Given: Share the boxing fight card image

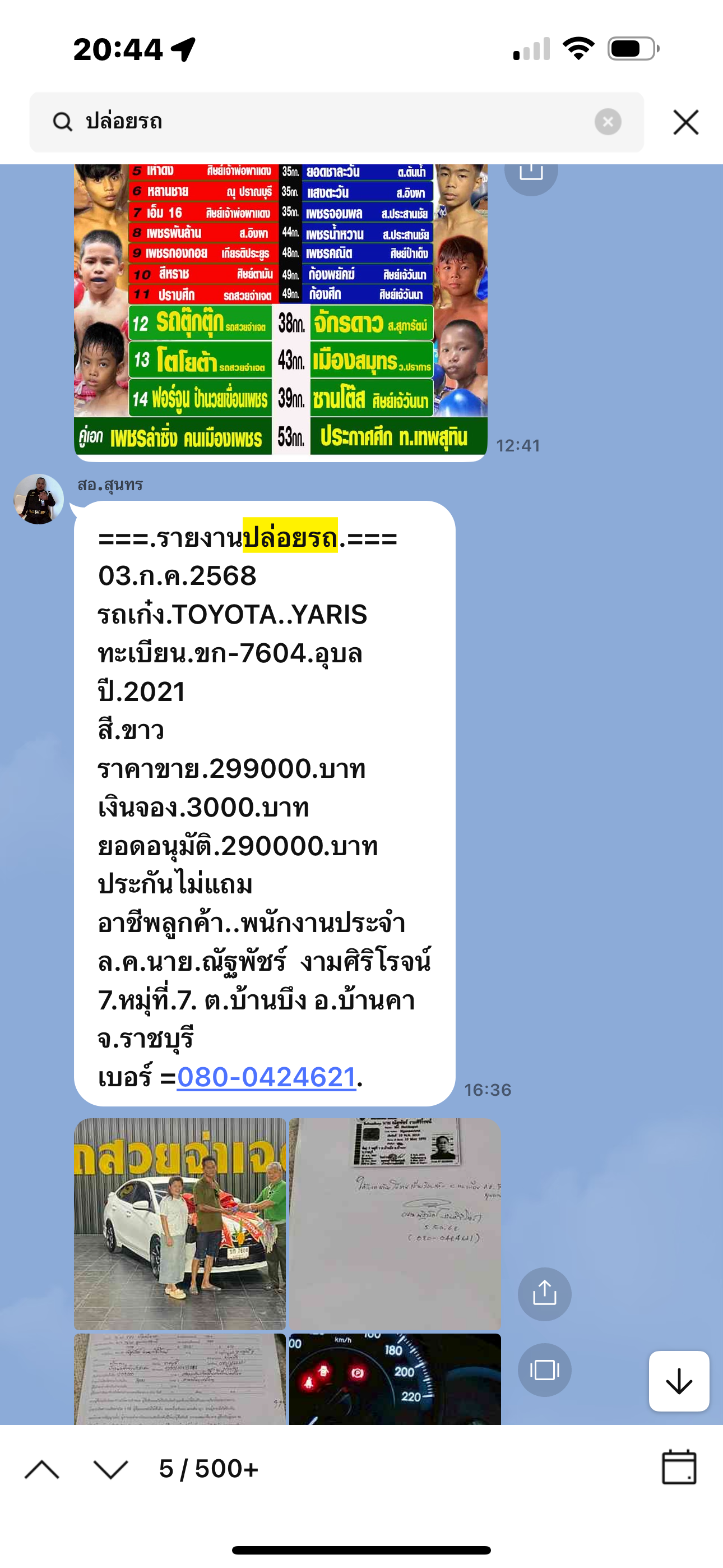Looking at the screenshot, I should coord(531,173).
